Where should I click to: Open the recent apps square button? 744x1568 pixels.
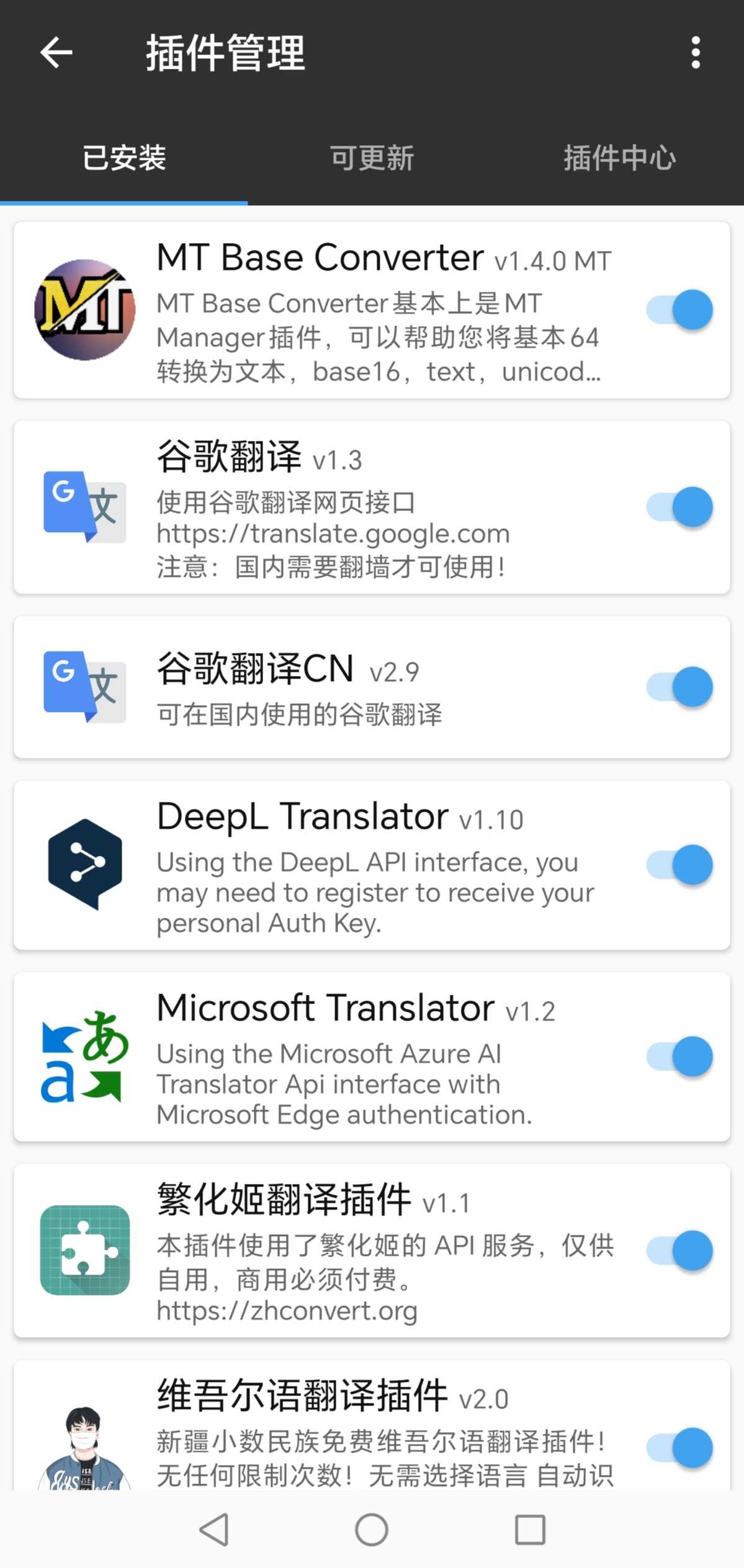pyautogui.click(x=530, y=1529)
